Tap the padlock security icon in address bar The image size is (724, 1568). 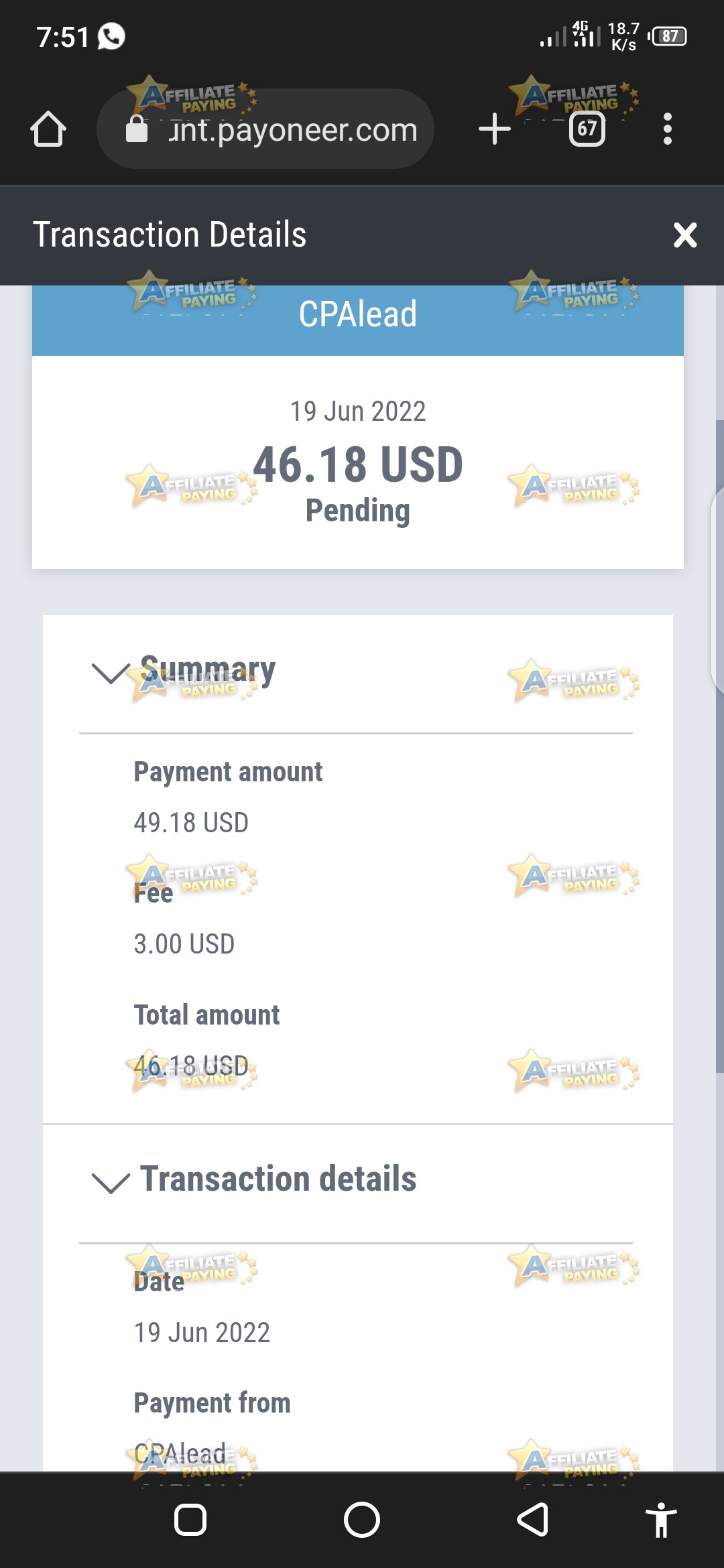pos(136,129)
